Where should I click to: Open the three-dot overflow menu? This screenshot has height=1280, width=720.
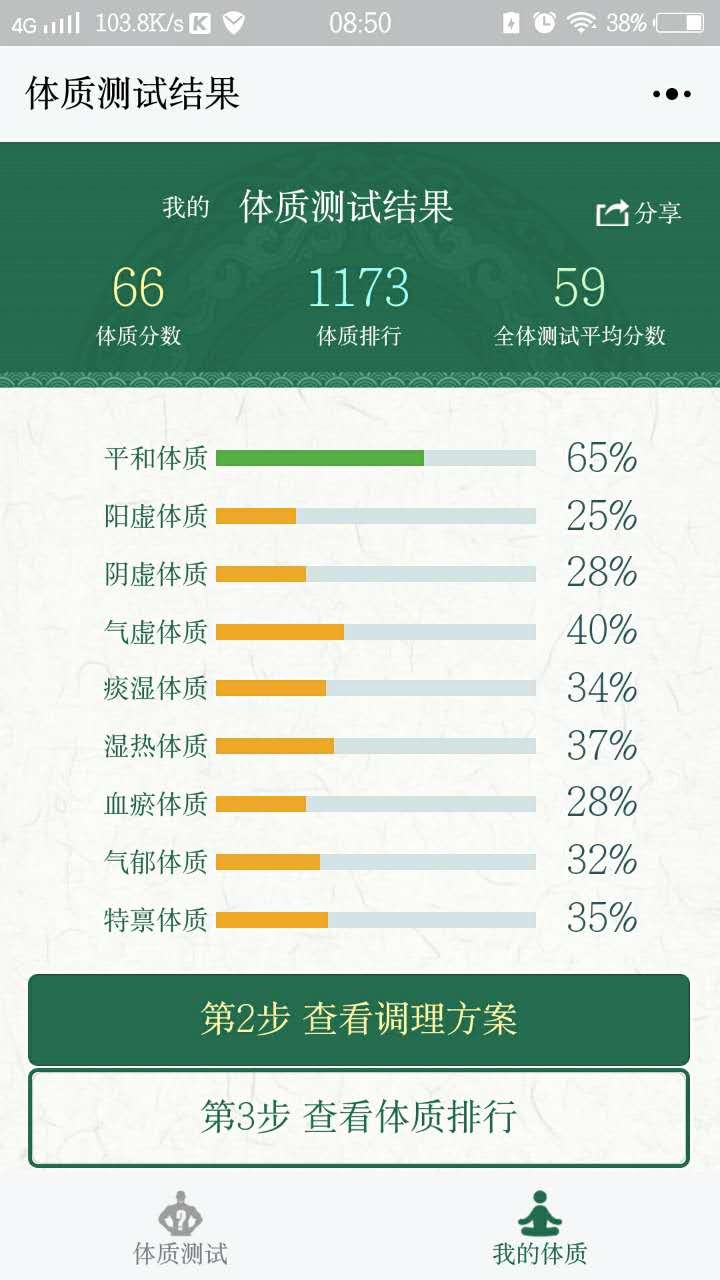point(671,94)
